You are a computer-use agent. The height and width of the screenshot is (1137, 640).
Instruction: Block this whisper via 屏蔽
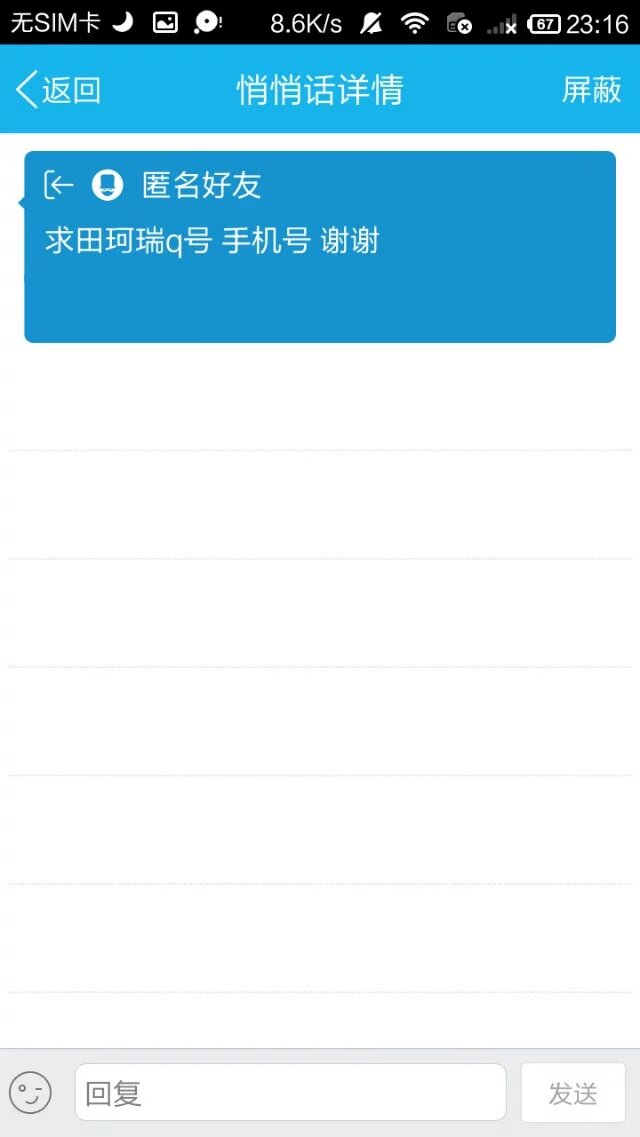(x=591, y=90)
